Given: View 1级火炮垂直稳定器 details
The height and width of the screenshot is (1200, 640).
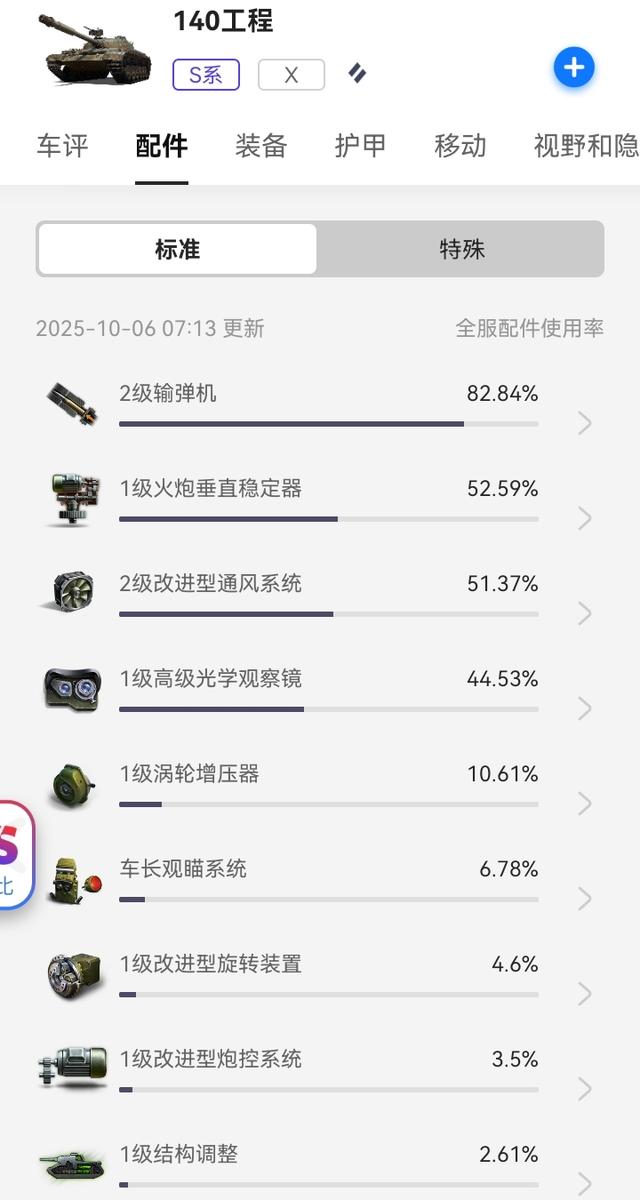Looking at the screenshot, I should point(320,500).
